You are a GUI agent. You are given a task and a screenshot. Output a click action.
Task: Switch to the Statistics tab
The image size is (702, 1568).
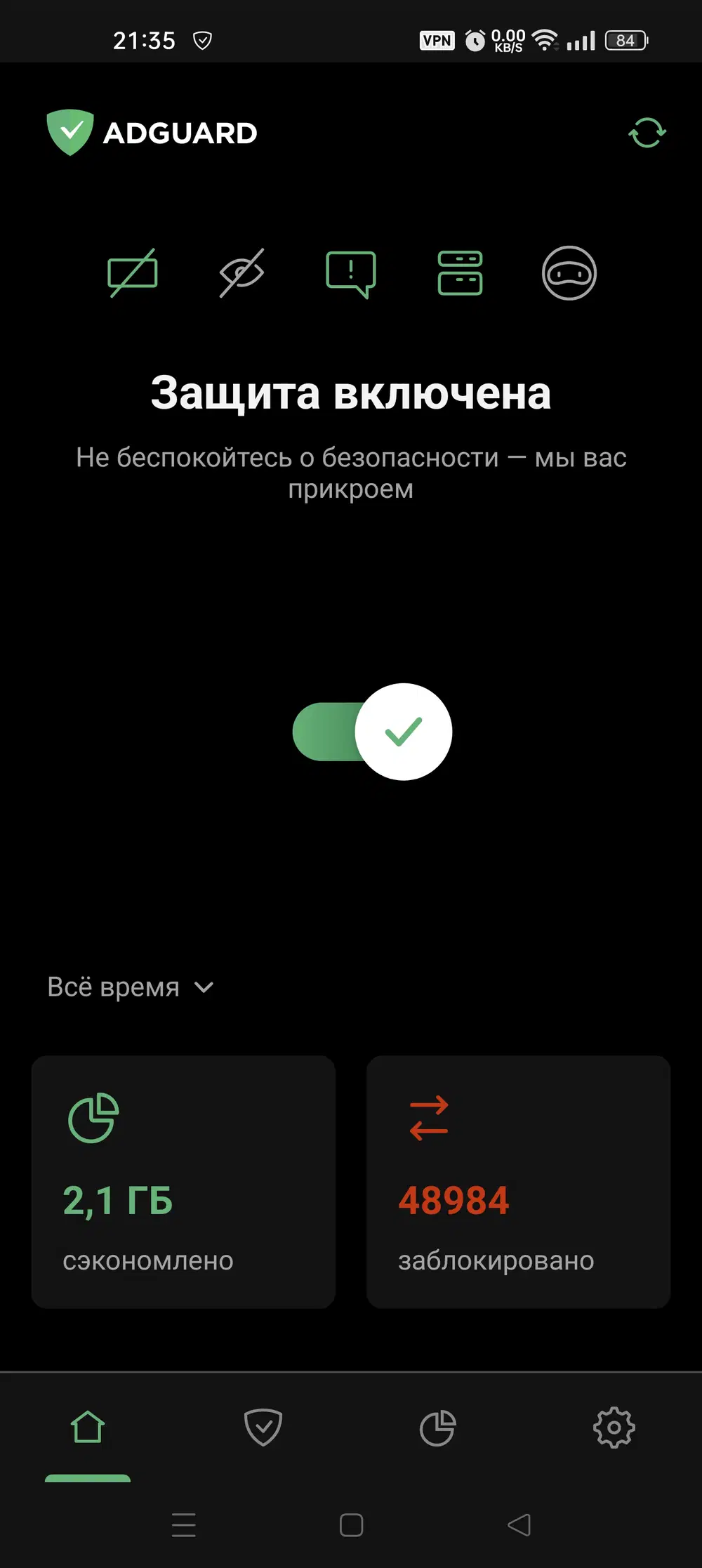click(438, 1428)
